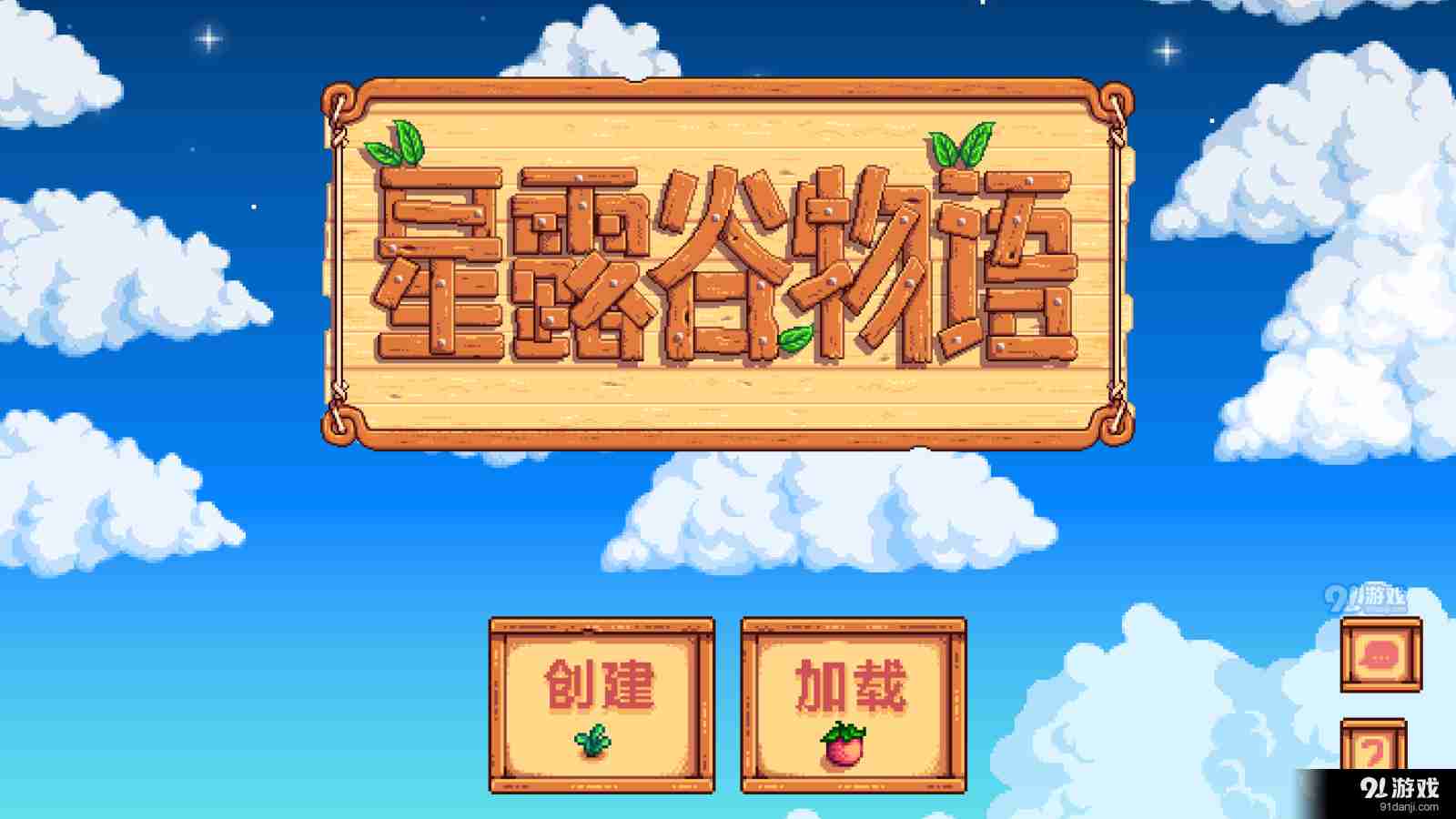This screenshot has width=1456, height=819.
Task: Open the language speech-bubble button
Action: [x=1380, y=655]
